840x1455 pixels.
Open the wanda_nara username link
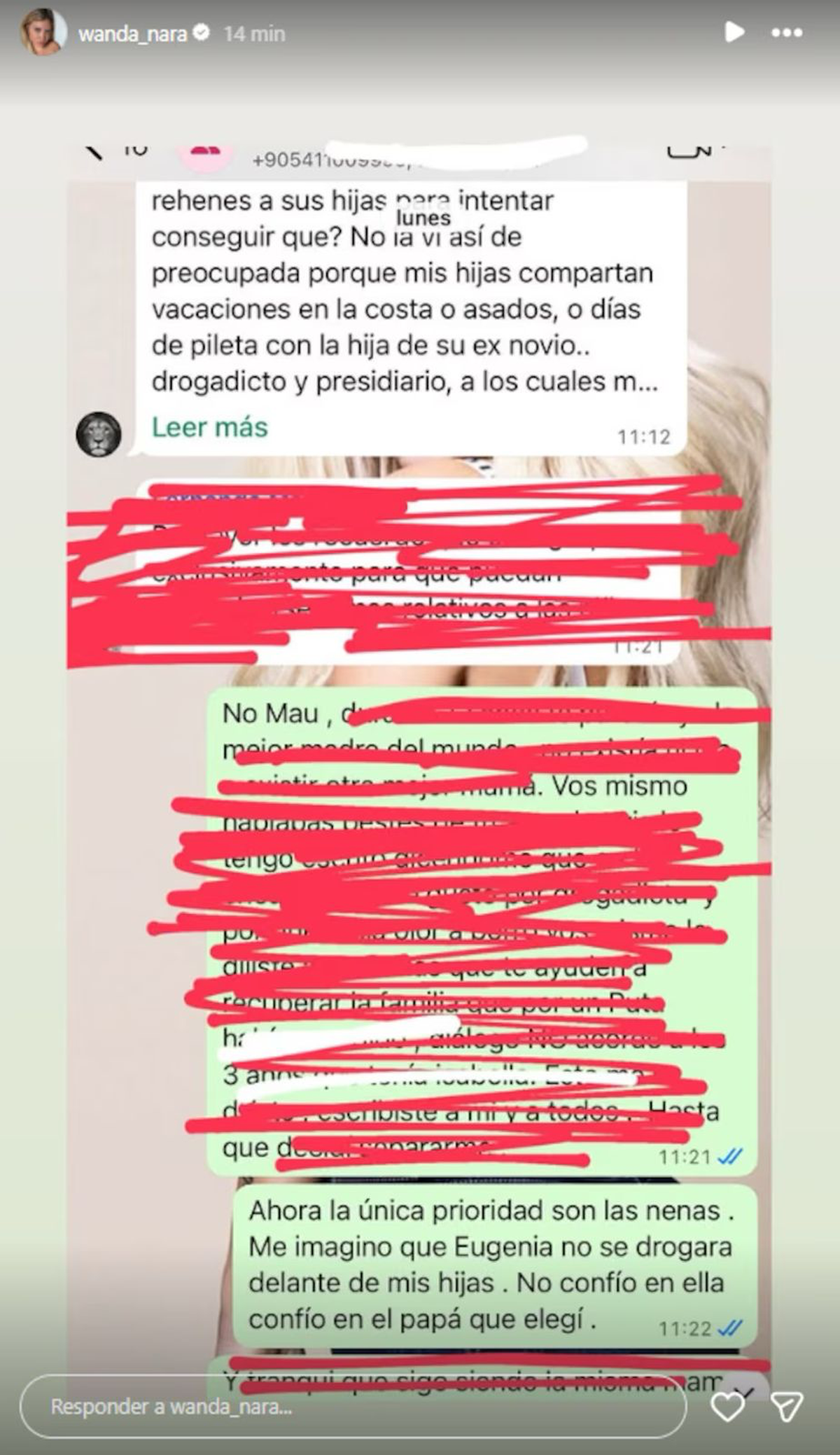click(133, 34)
